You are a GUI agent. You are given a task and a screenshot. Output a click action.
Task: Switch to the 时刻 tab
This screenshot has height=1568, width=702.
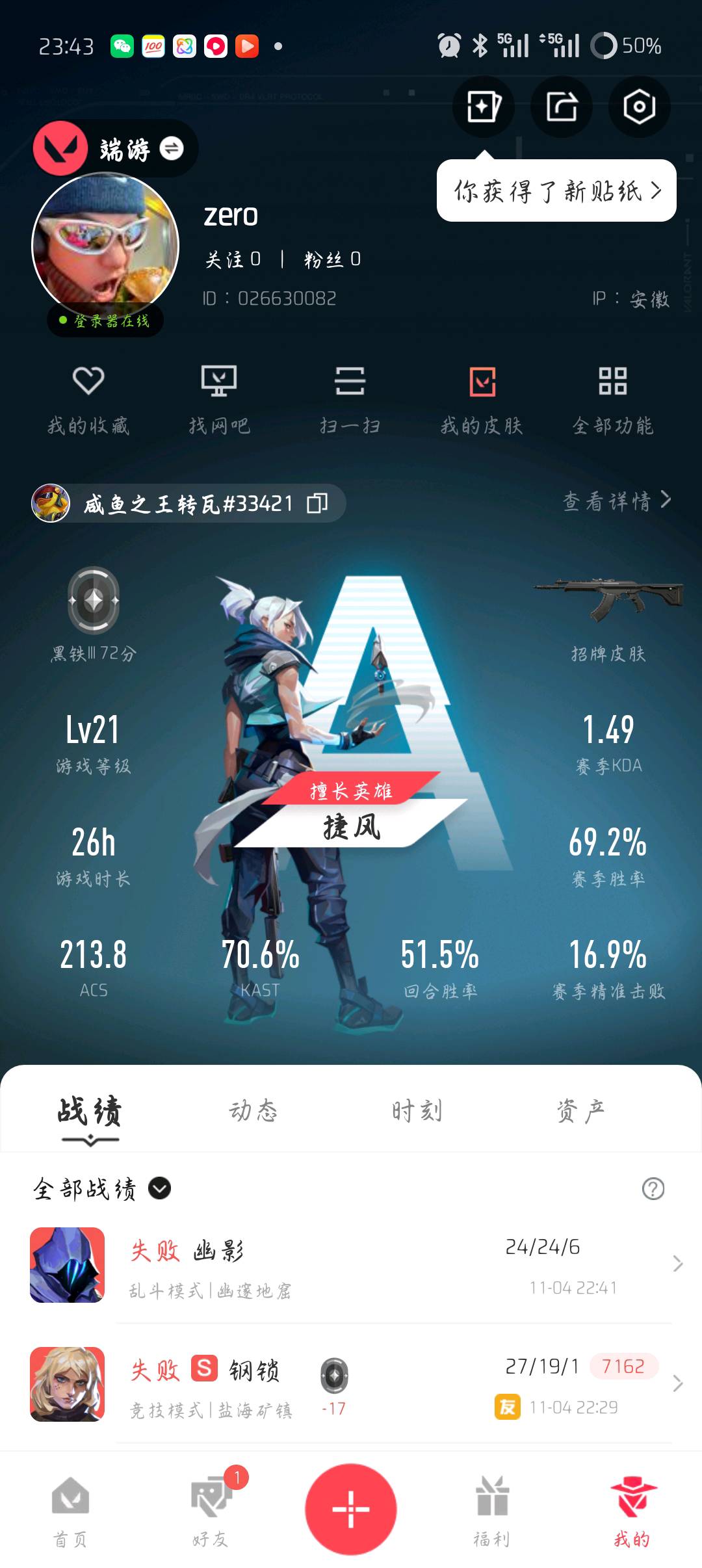click(x=417, y=1110)
